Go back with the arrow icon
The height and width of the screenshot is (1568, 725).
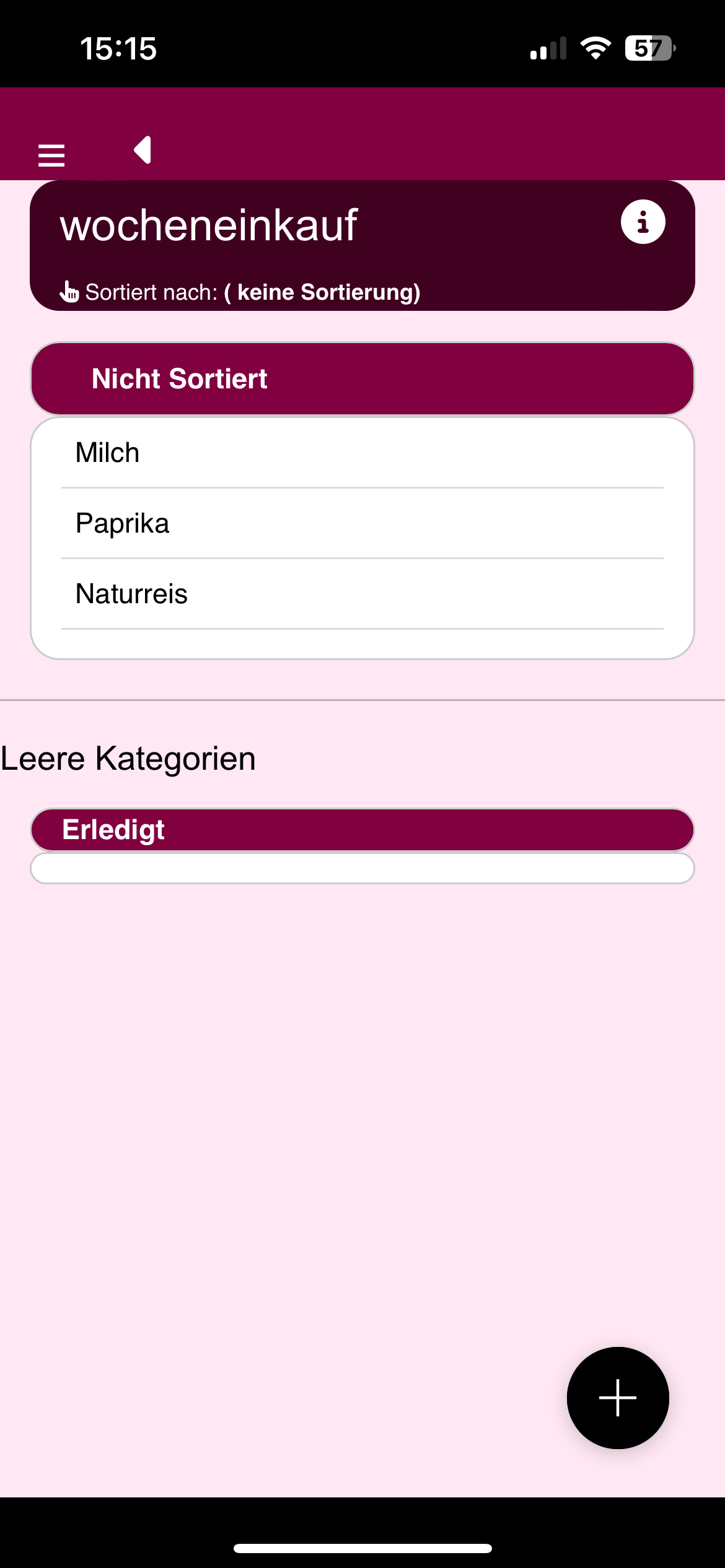143,150
